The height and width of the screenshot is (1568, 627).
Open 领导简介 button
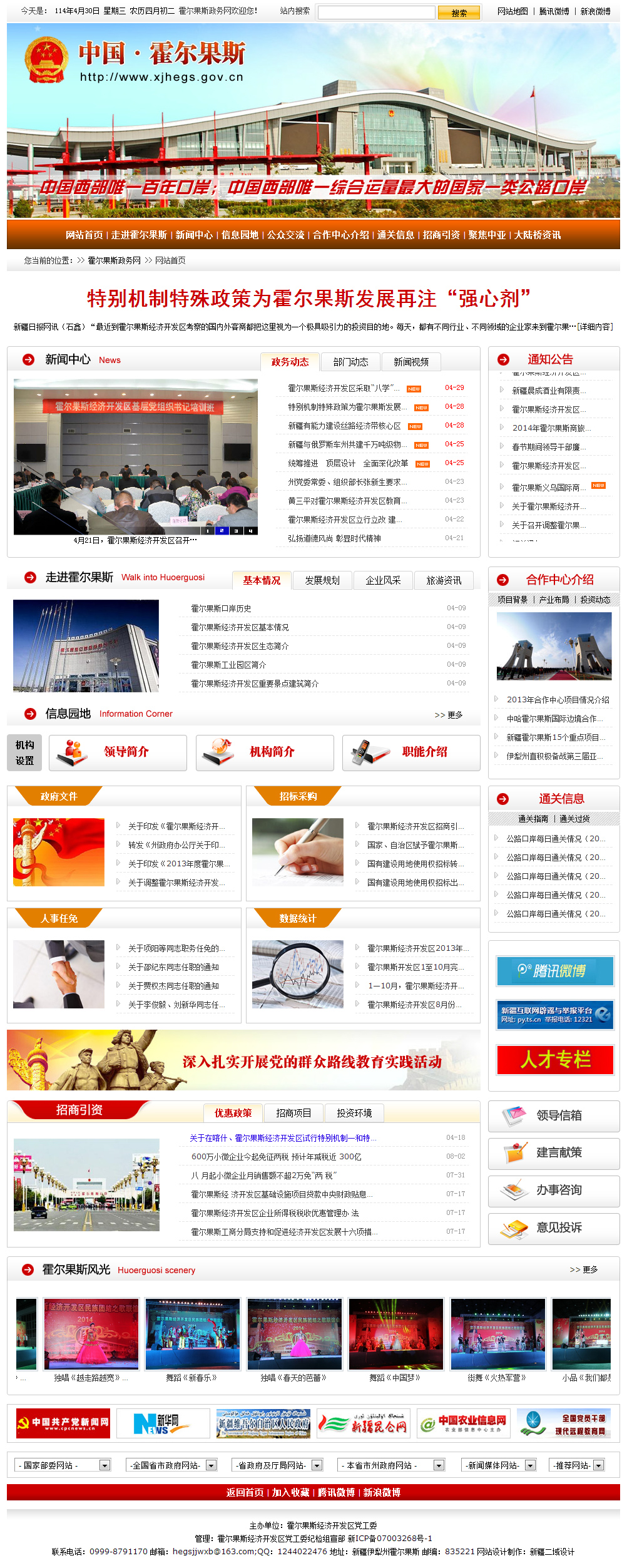pos(118,752)
